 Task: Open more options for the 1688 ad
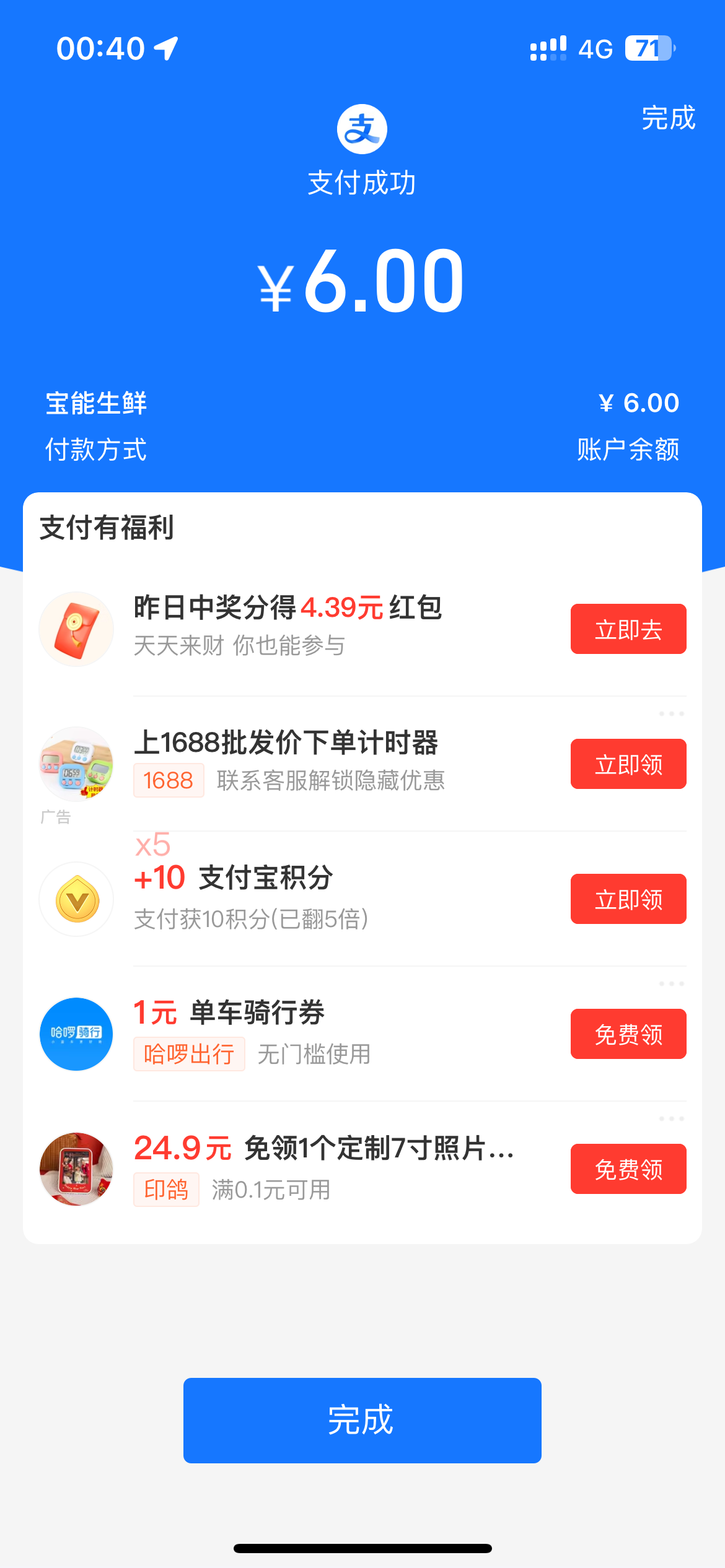pos(671,714)
